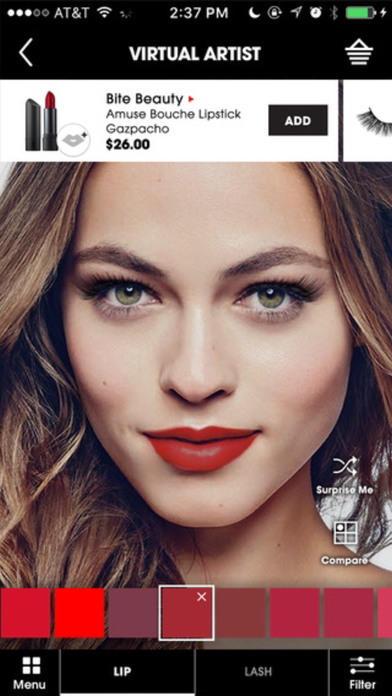Viewport: 392px width, 696px height.
Task: Remove the selected swatch with X
Action: click(202, 597)
